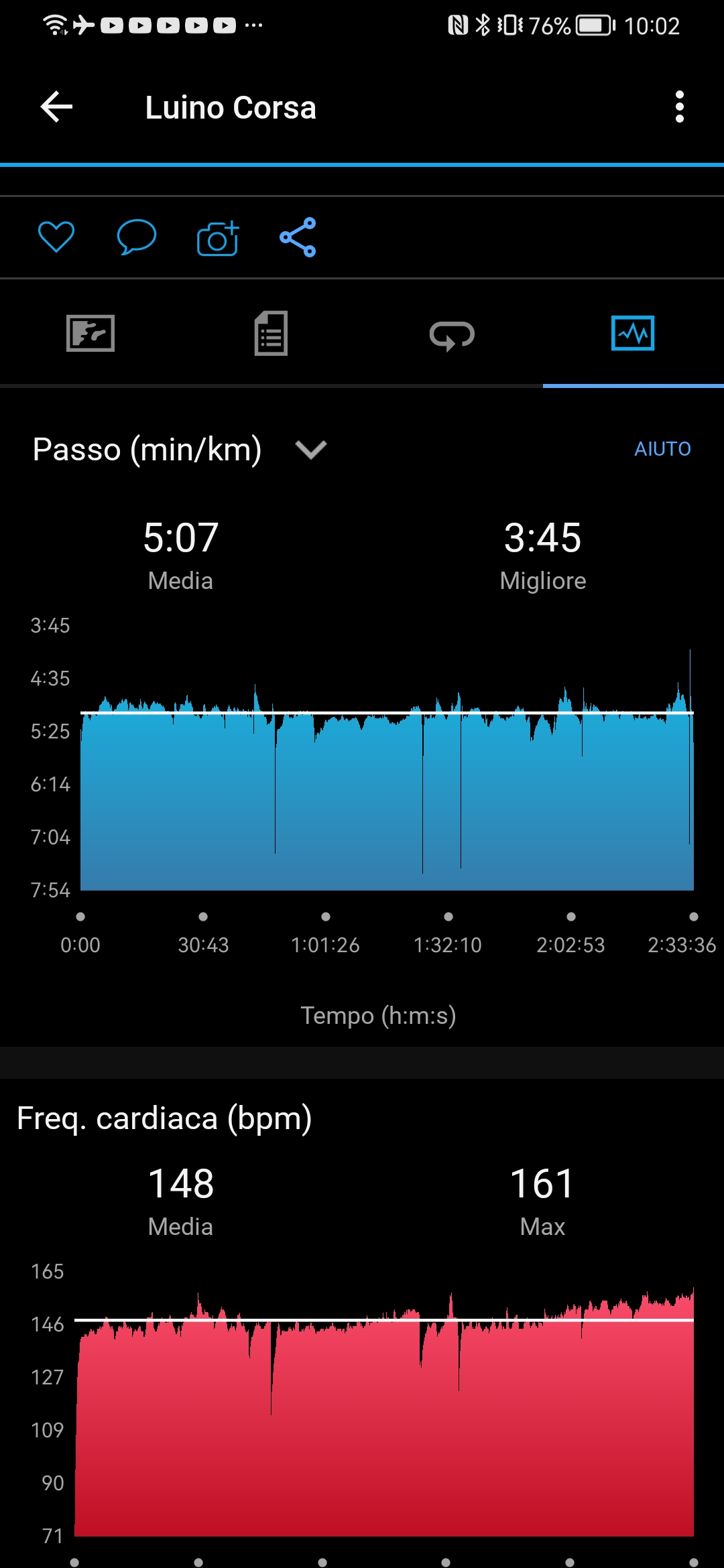Switch to the stats details tab
The height and width of the screenshot is (1568, 724).
271,333
